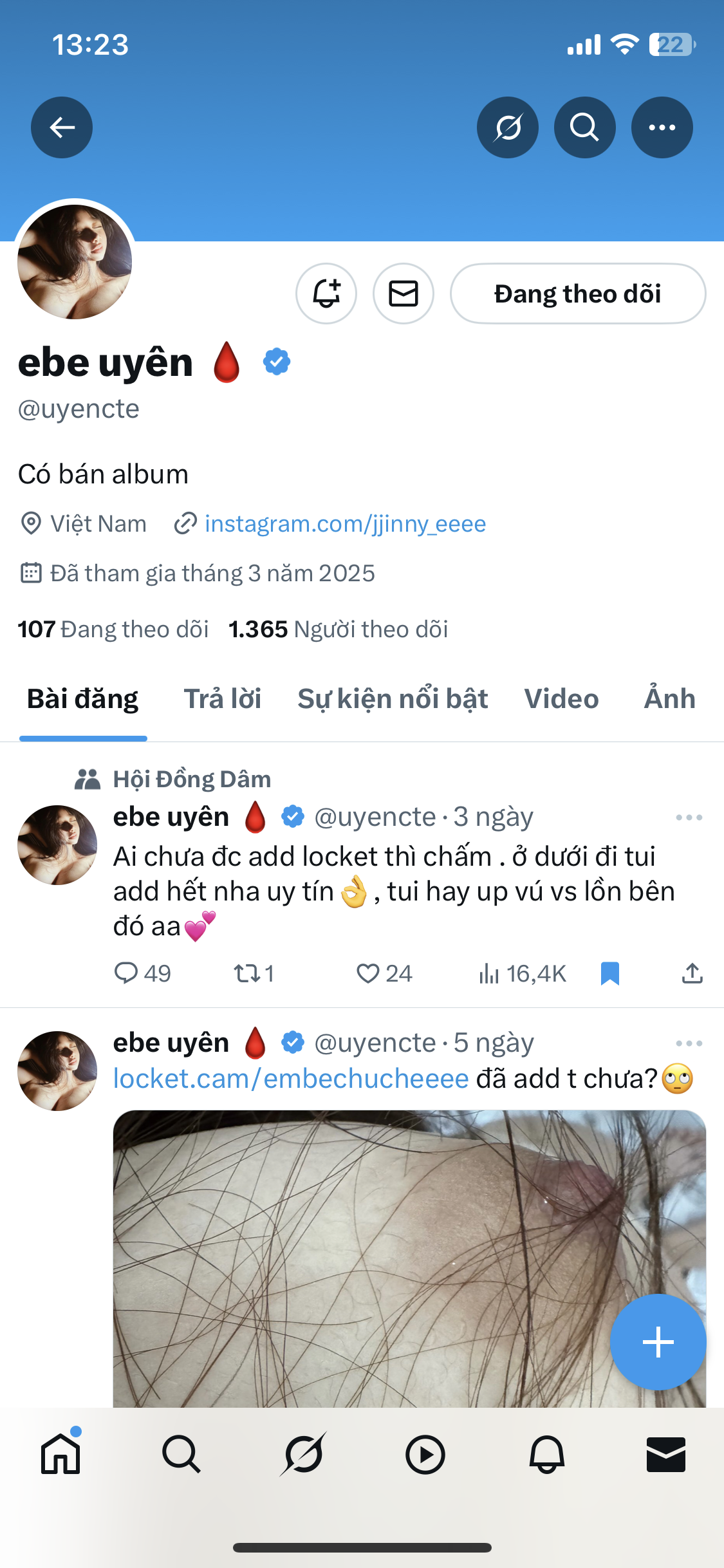Open the Hội Đồng Dâm community
724x1568 pixels.
(x=192, y=779)
